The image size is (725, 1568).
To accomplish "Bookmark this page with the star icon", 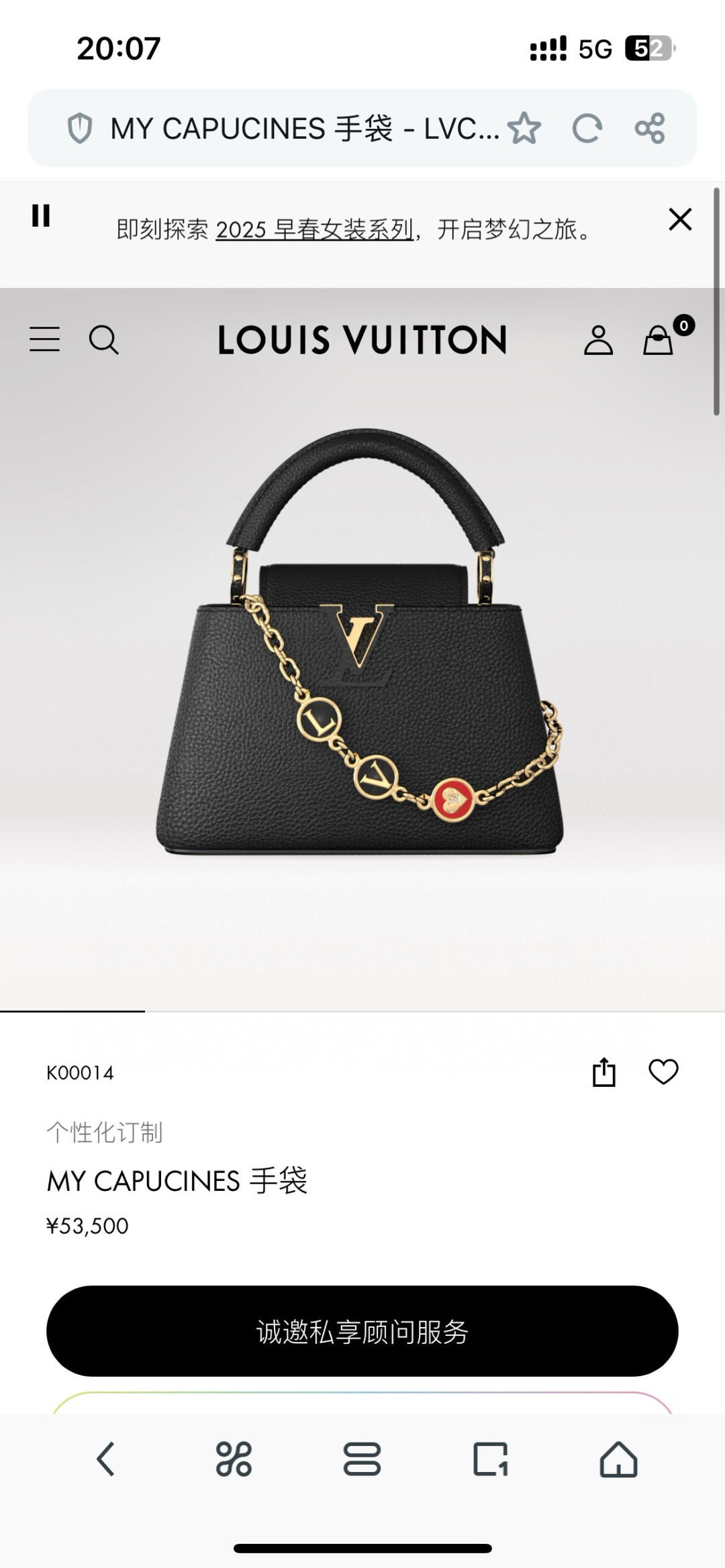I will point(524,128).
